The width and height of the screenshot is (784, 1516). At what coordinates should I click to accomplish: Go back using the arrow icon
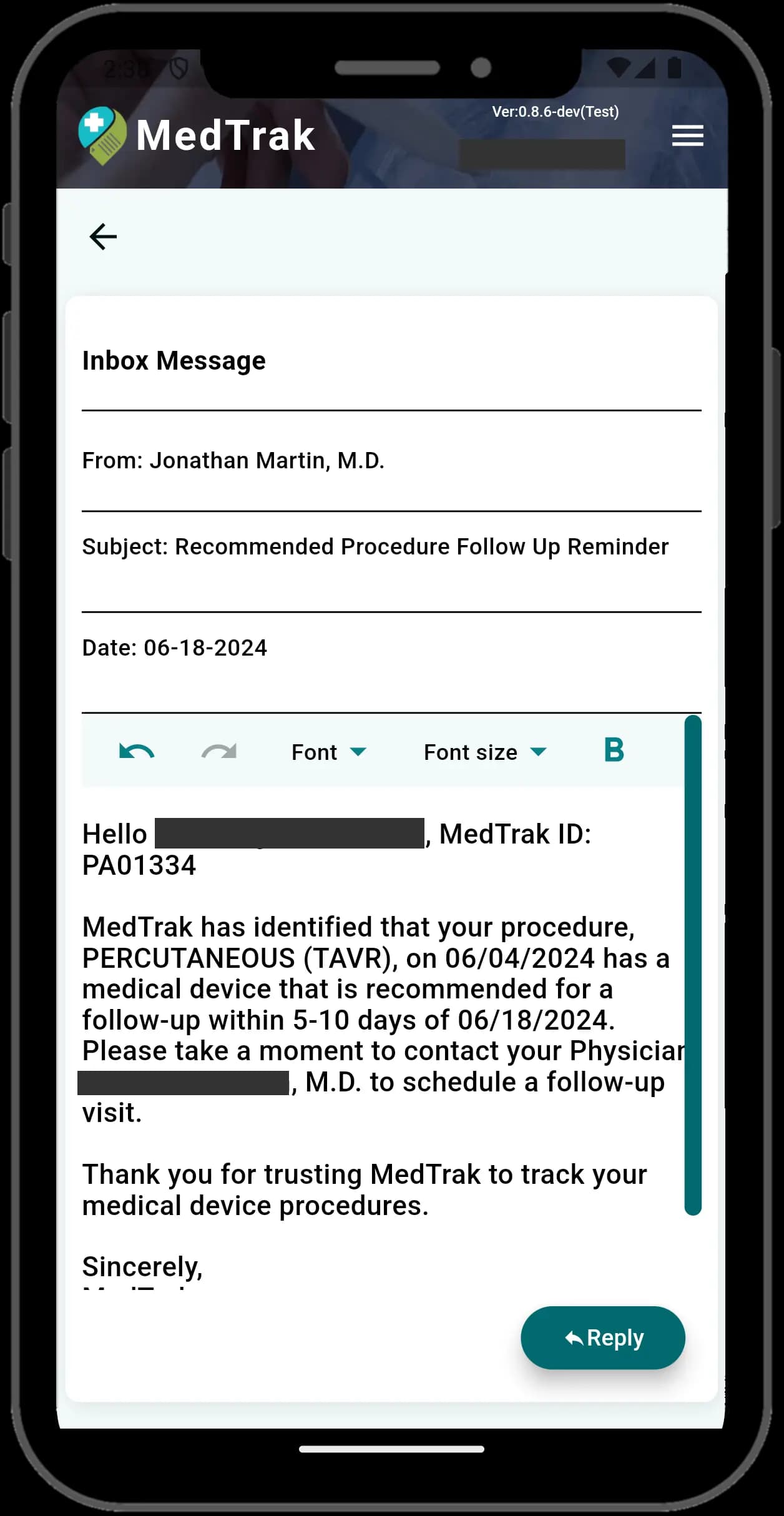[x=103, y=237]
